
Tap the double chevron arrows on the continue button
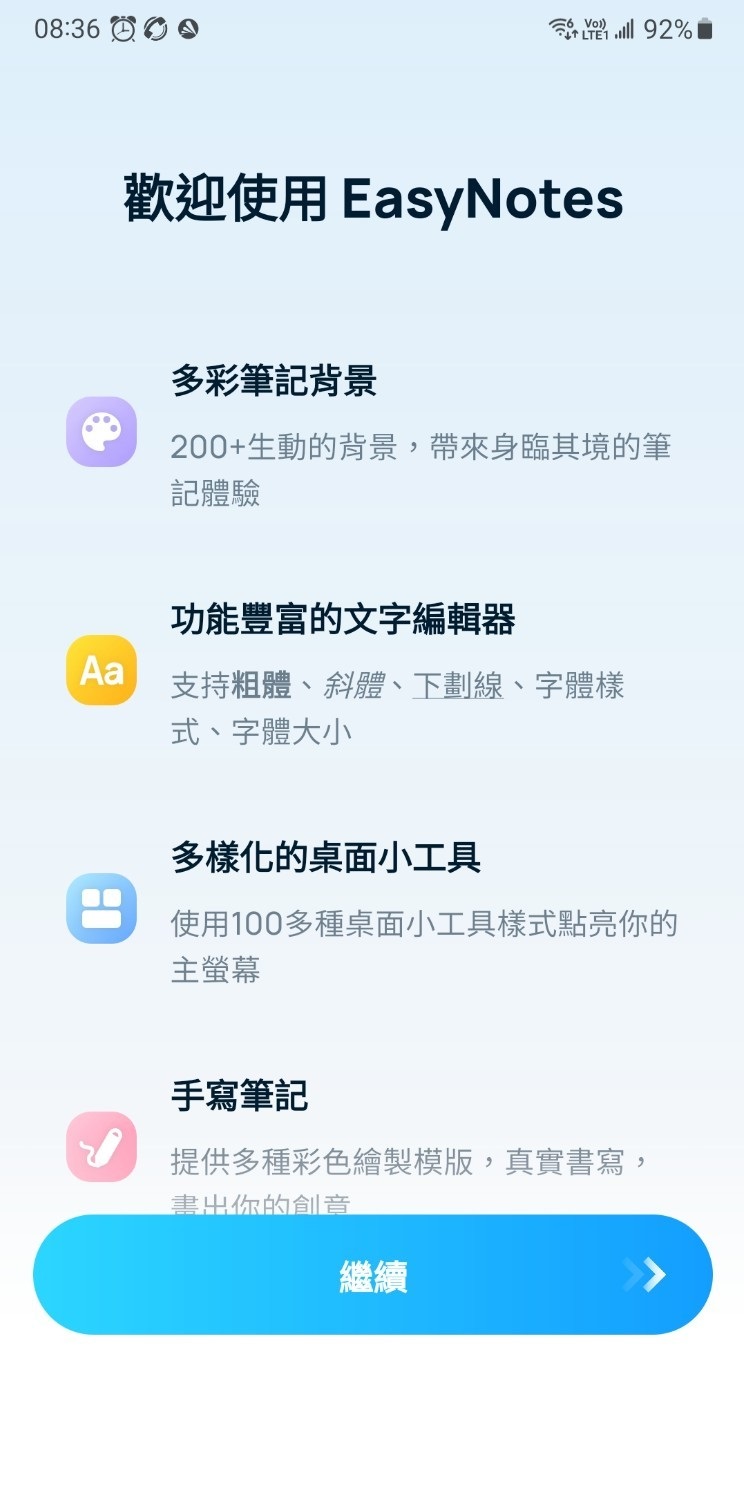pos(647,1273)
